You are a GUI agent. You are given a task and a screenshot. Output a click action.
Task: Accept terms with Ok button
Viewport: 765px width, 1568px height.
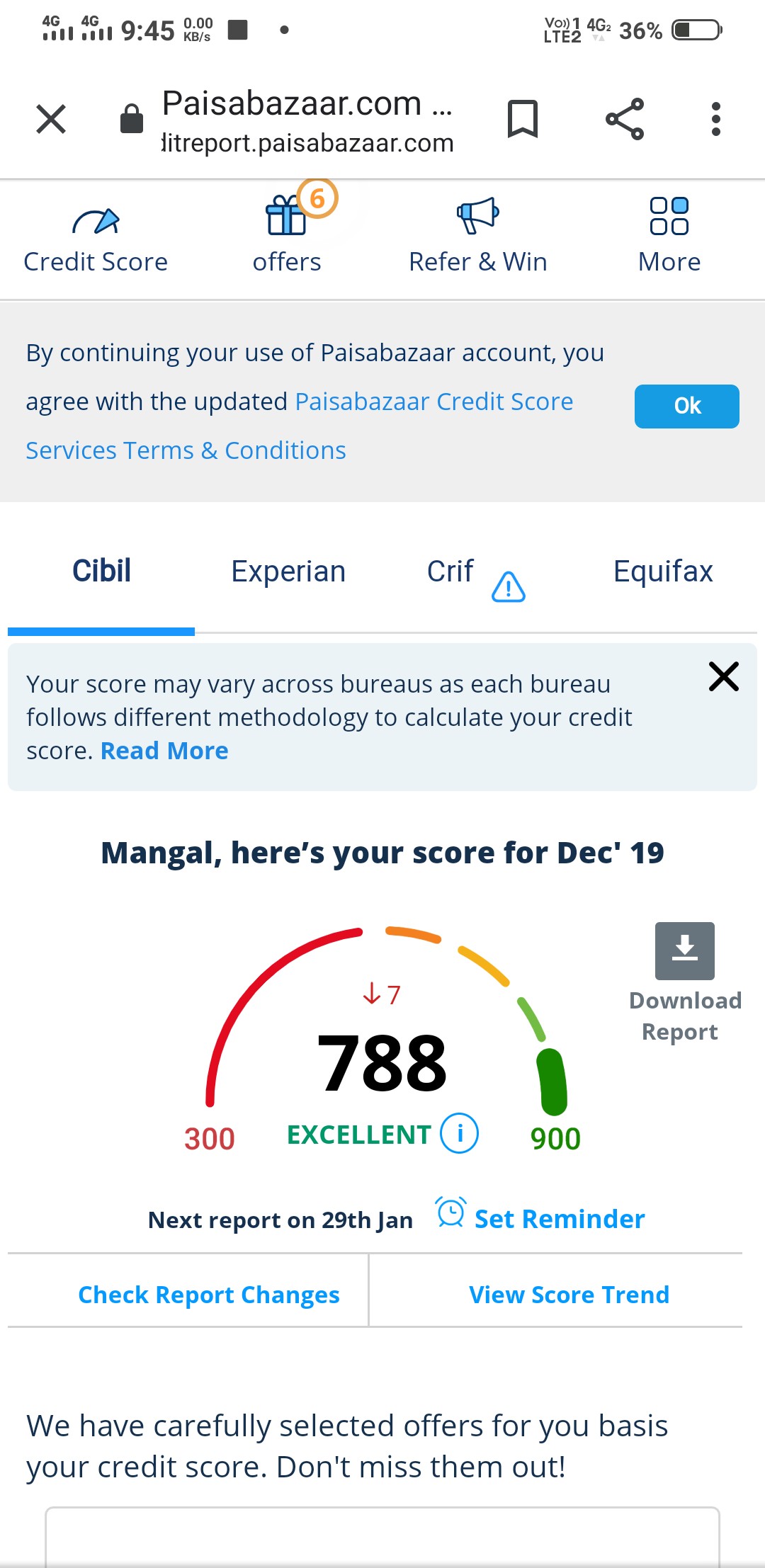click(x=687, y=407)
